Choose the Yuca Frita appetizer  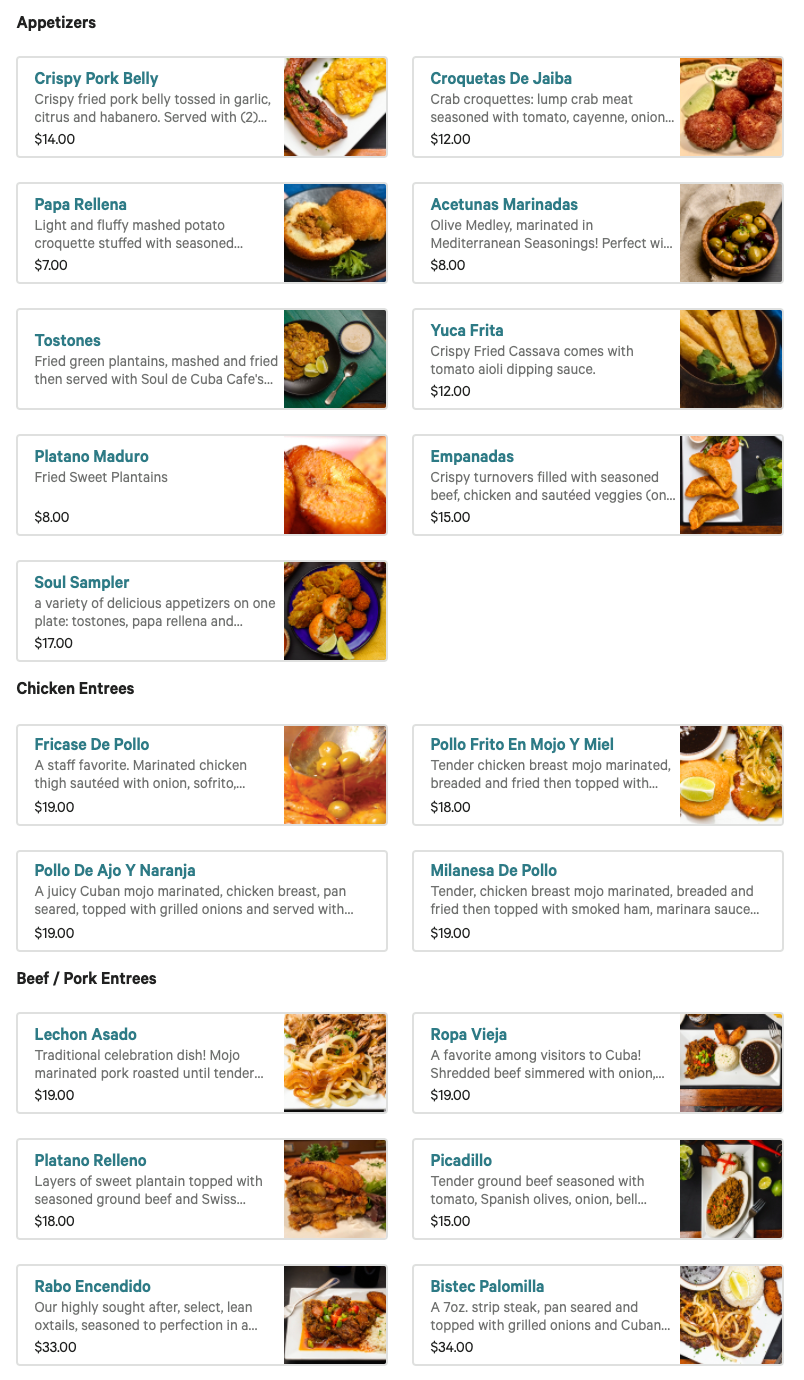tap(597, 359)
